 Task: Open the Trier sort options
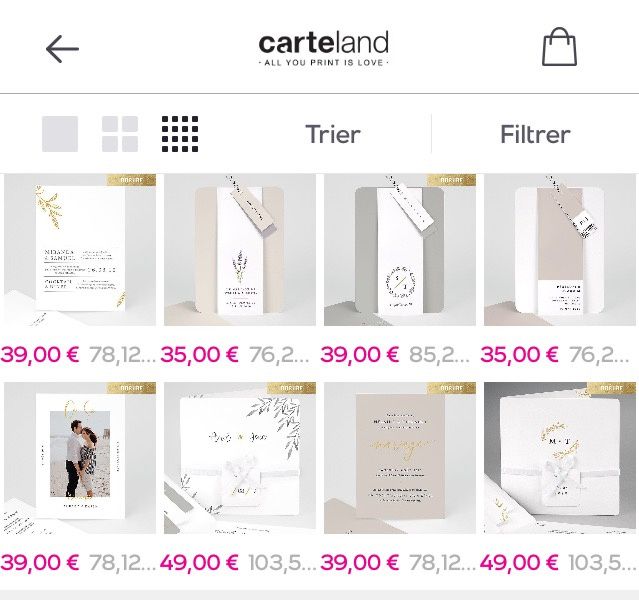click(x=332, y=134)
